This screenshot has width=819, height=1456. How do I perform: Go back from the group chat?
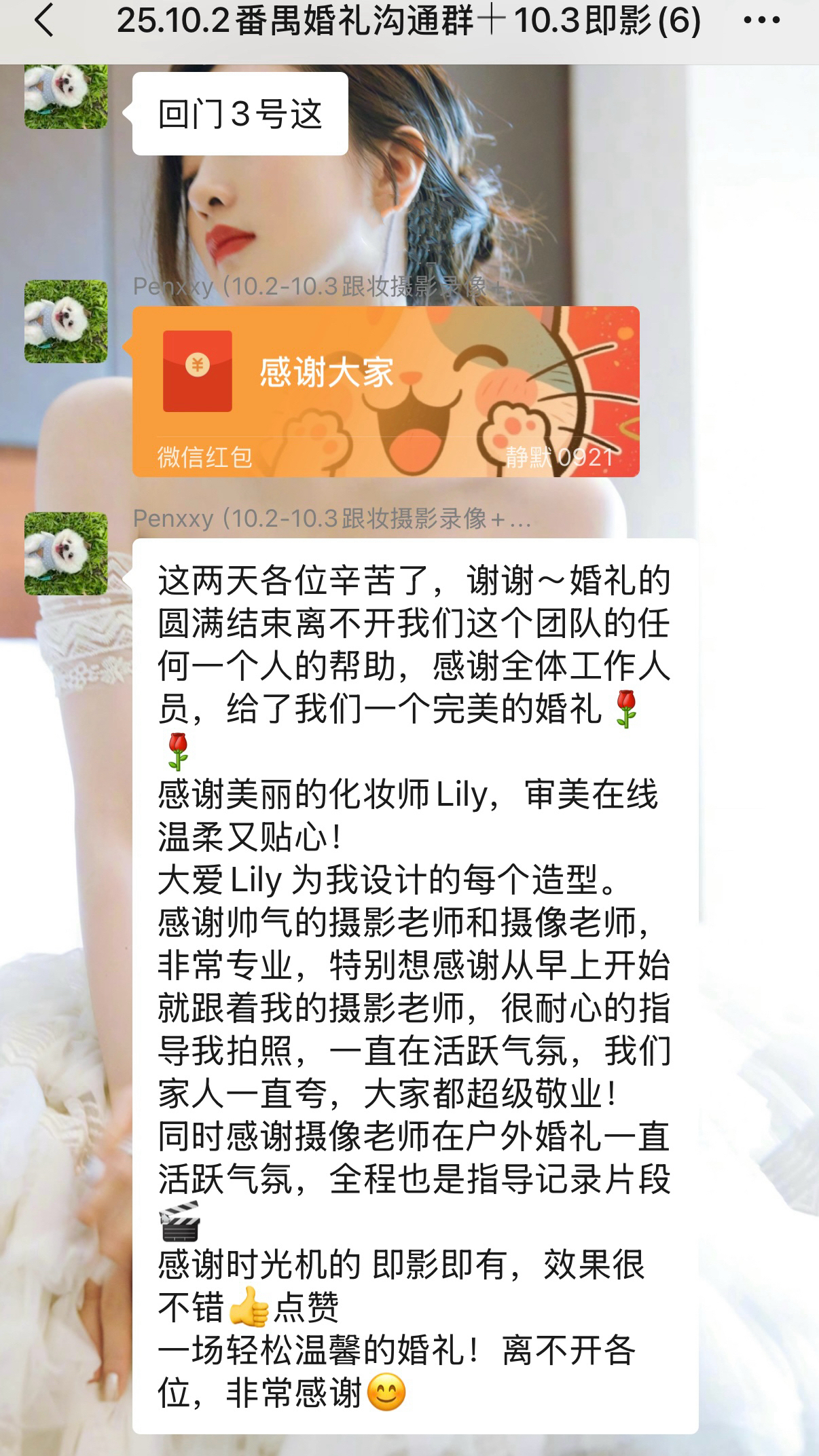[43, 20]
